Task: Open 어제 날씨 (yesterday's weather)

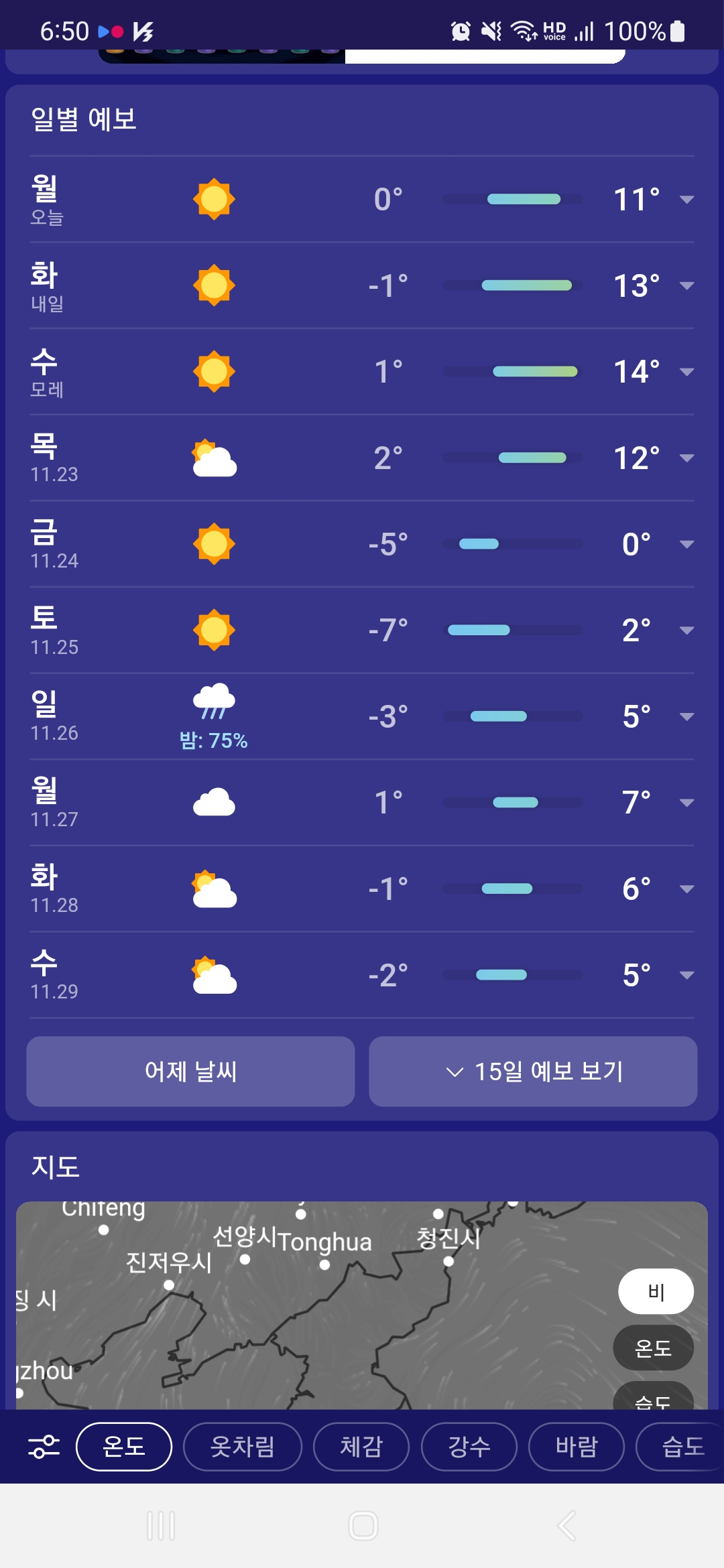Action: (x=190, y=1071)
